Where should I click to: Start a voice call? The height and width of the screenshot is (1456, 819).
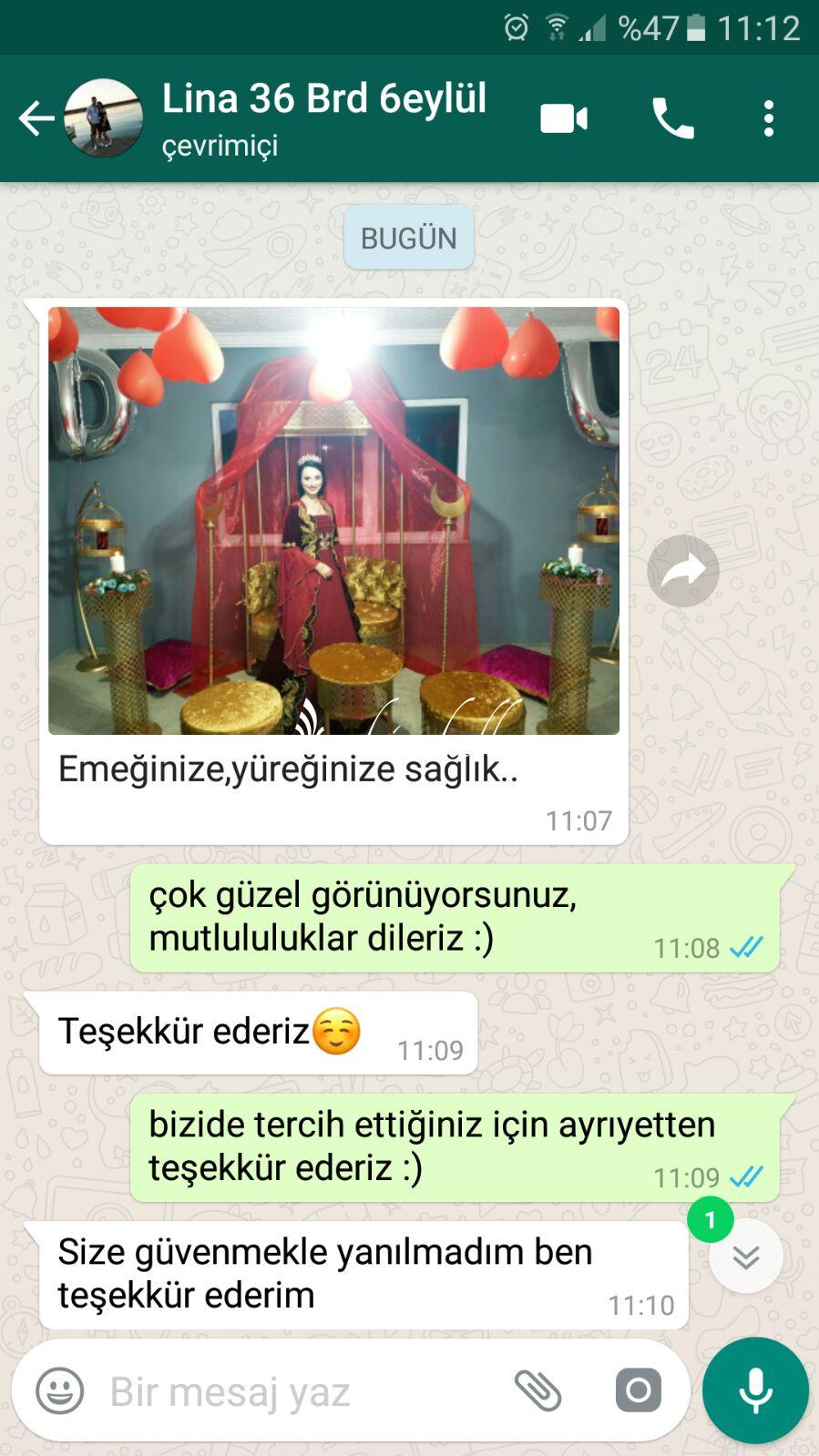[x=673, y=118]
